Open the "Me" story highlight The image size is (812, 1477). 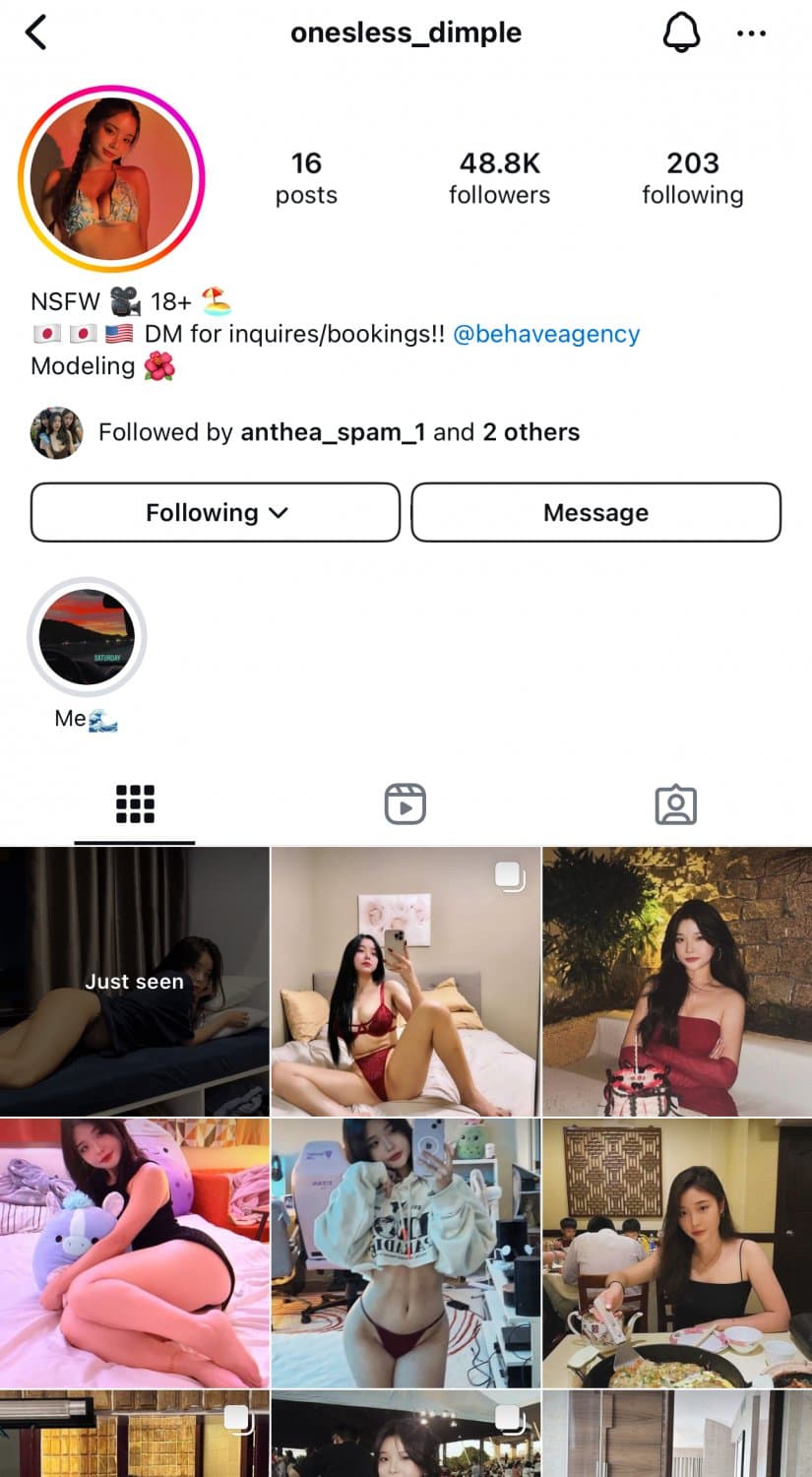point(87,637)
